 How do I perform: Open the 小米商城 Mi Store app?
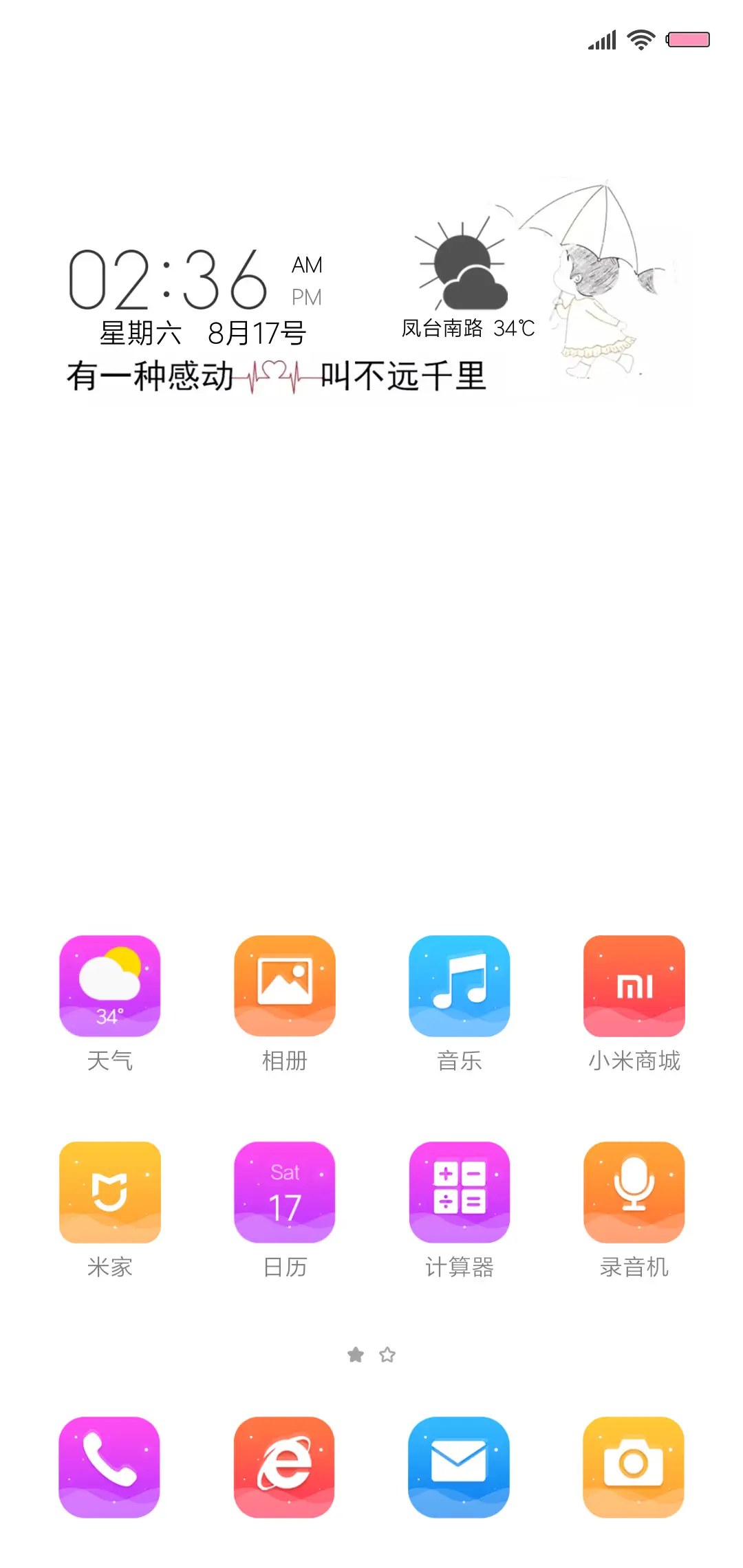point(634,986)
